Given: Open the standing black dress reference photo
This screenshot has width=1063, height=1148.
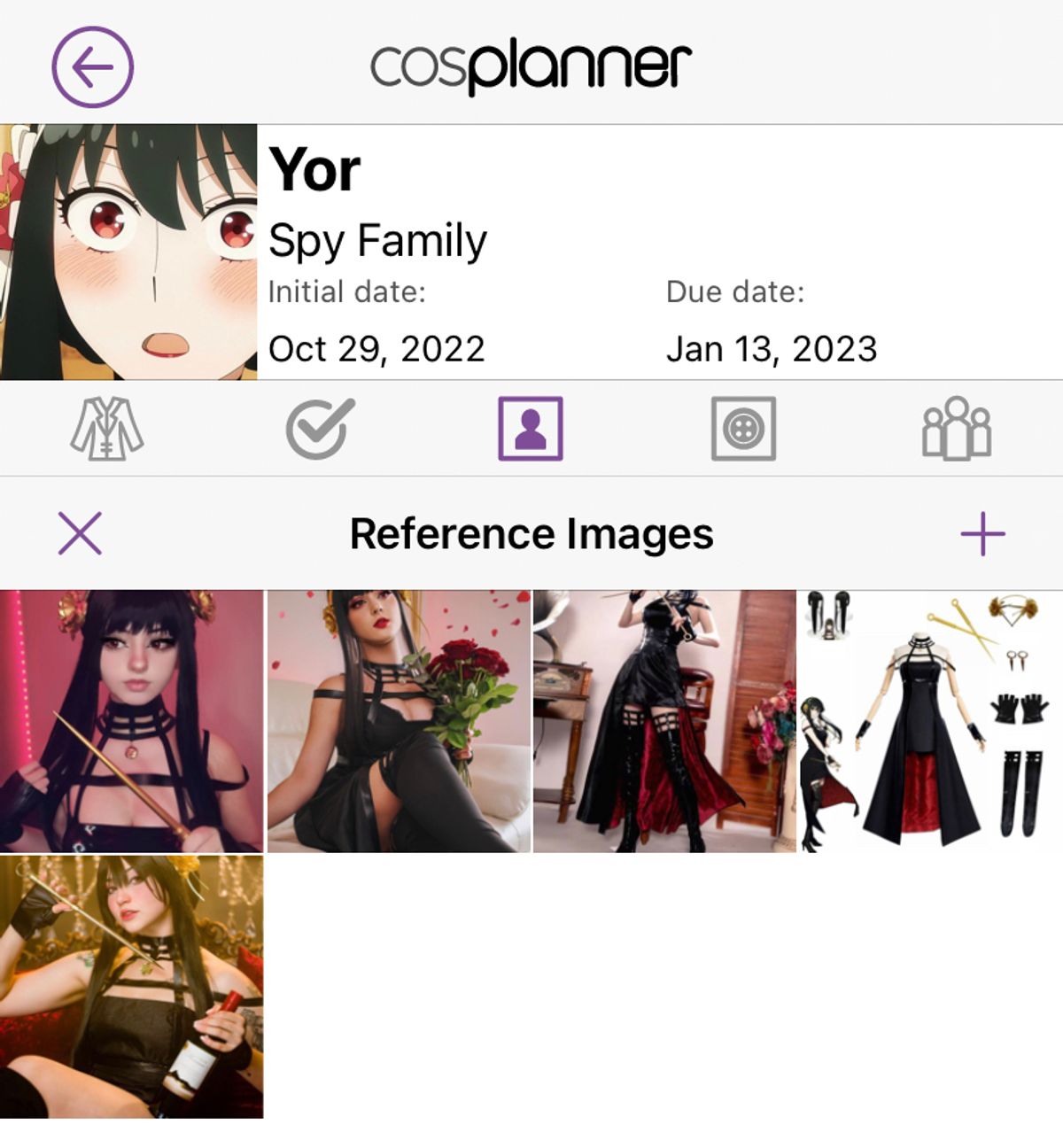Looking at the screenshot, I should (x=664, y=721).
